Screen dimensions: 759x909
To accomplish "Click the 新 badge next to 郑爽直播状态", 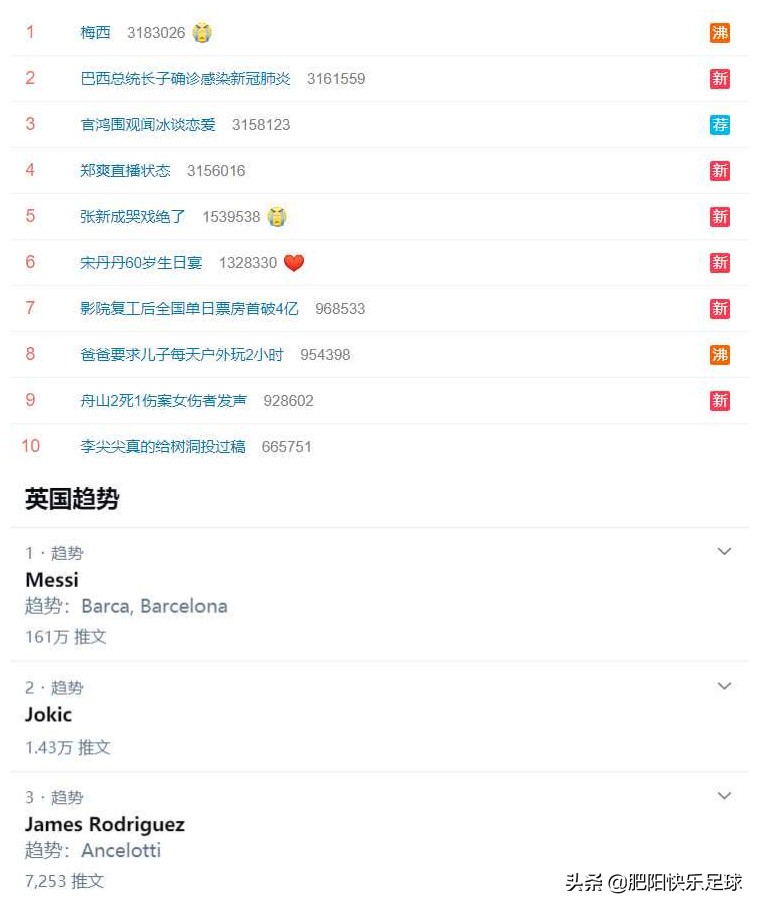I will pos(721,171).
